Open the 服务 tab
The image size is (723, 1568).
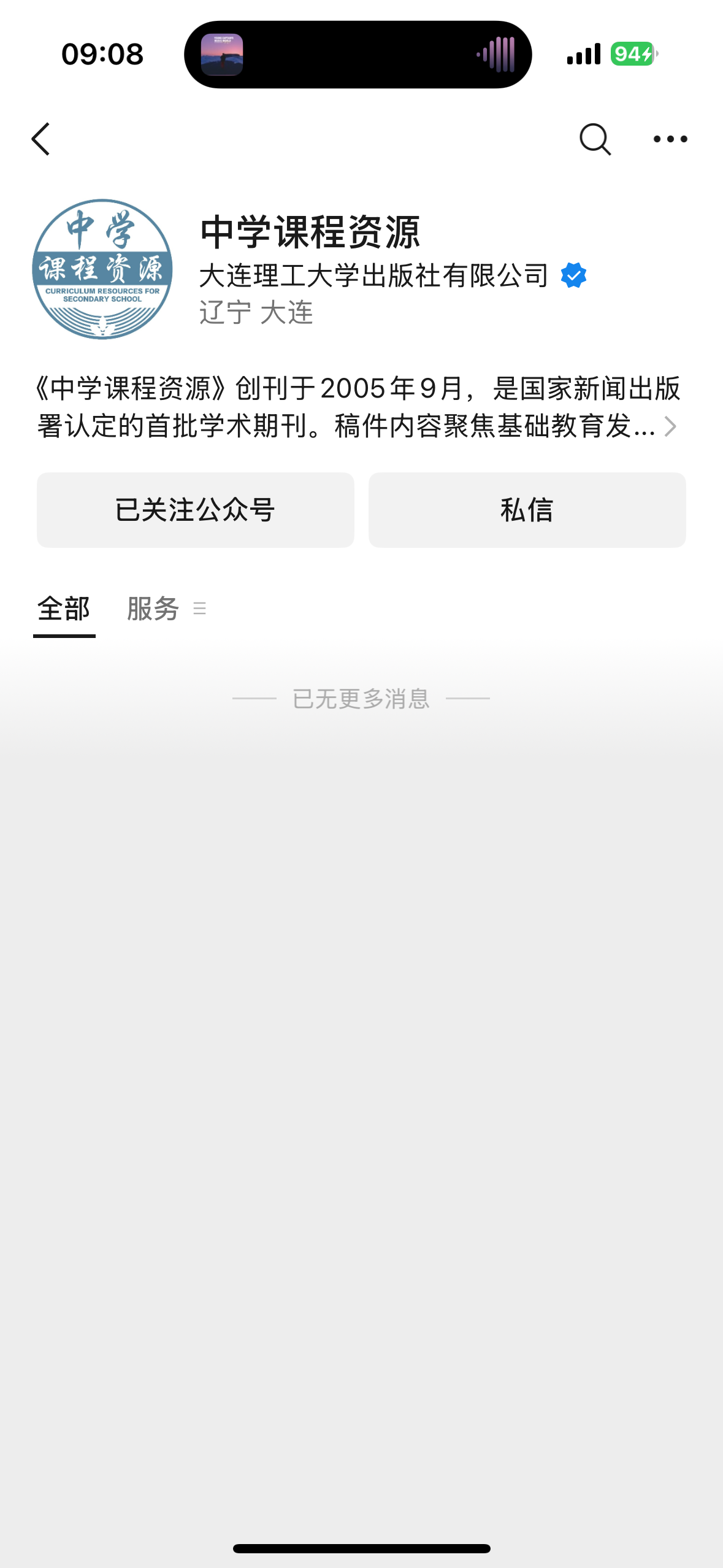pyautogui.click(x=153, y=609)
